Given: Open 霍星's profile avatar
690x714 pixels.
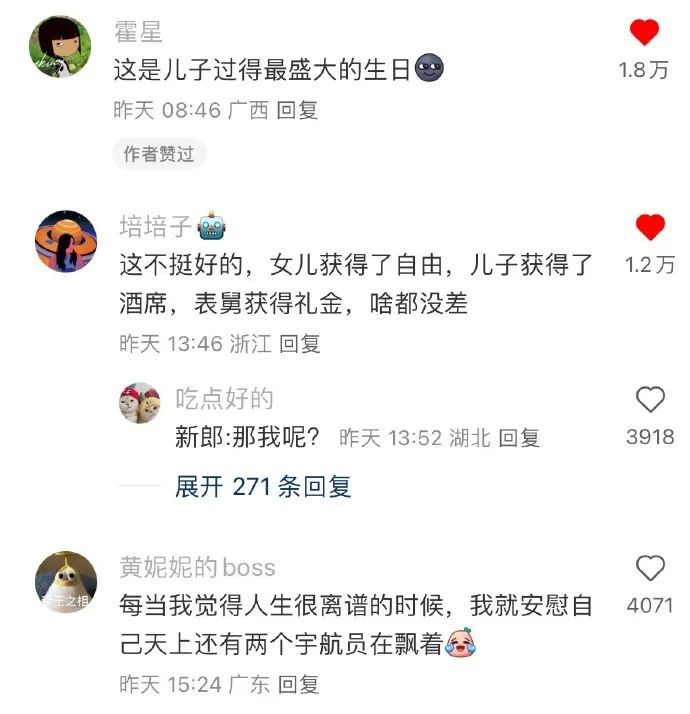Looking at the screenshot, I should click(x=59, y=47).
